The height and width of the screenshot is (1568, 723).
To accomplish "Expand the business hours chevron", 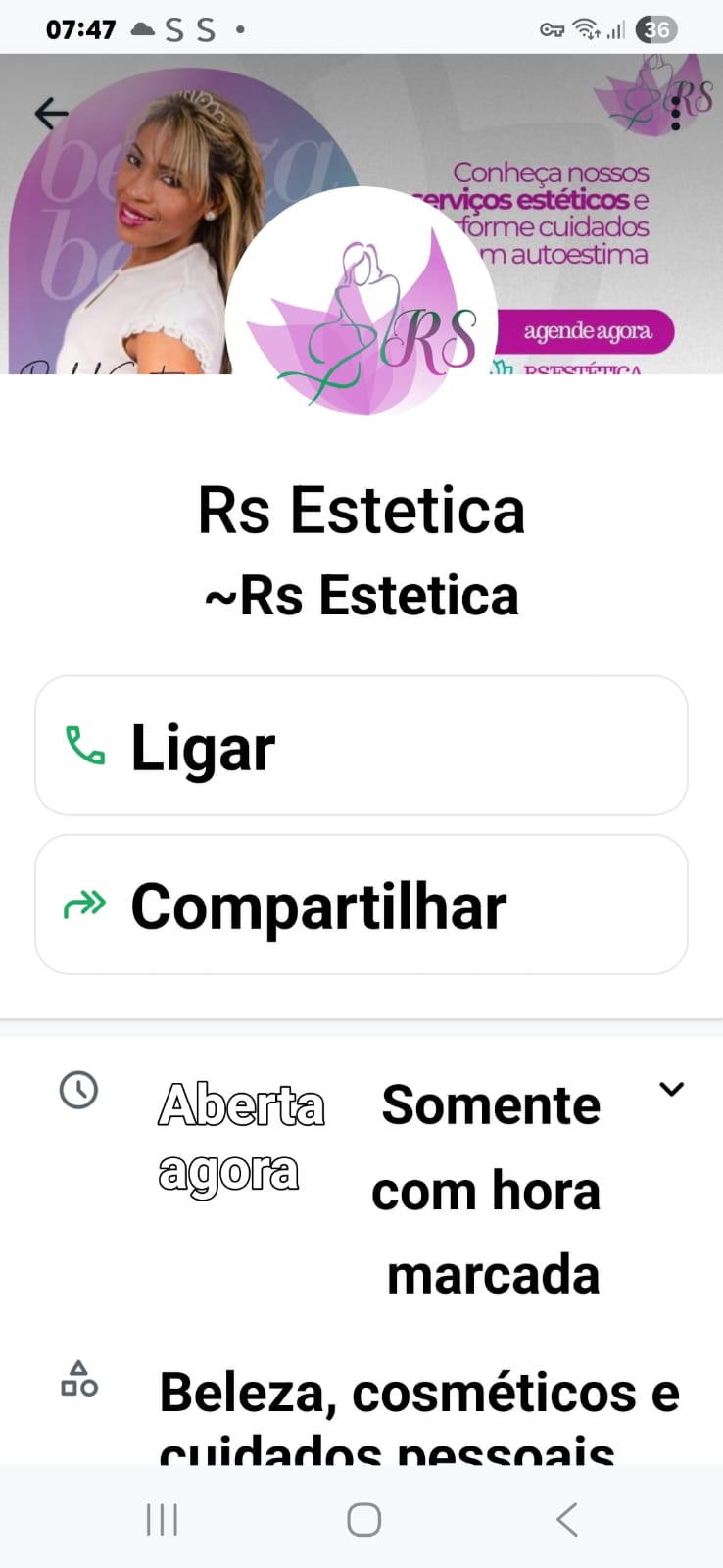I will pyautogui.click(x=671, y=1089).
